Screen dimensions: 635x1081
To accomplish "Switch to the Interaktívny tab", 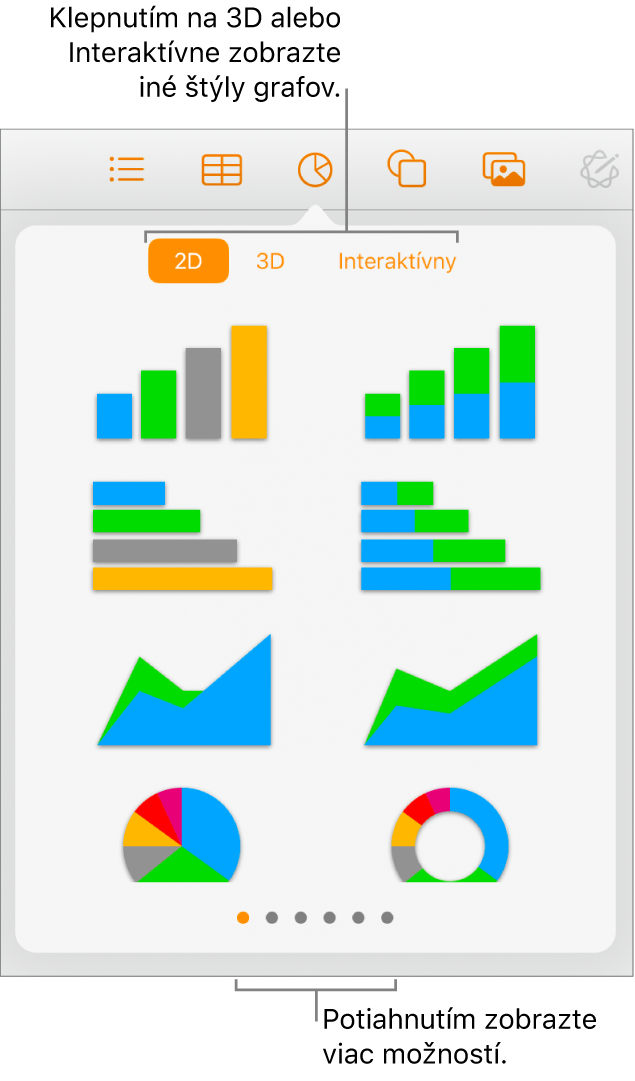I will tap(397, 262).
